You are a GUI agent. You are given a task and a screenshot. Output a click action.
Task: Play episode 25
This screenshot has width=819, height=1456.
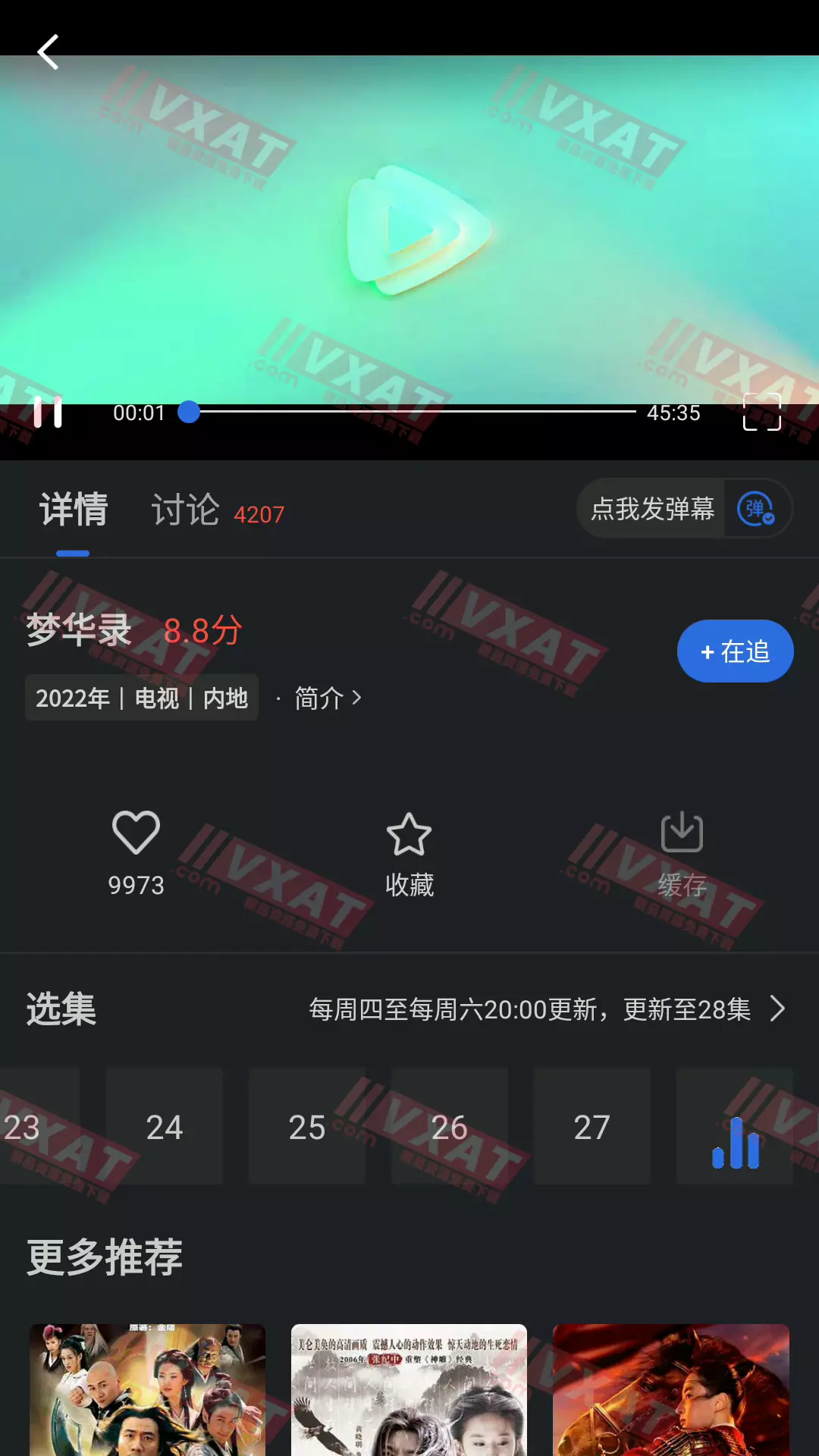pyautogui.click(x=307, y=1127)
